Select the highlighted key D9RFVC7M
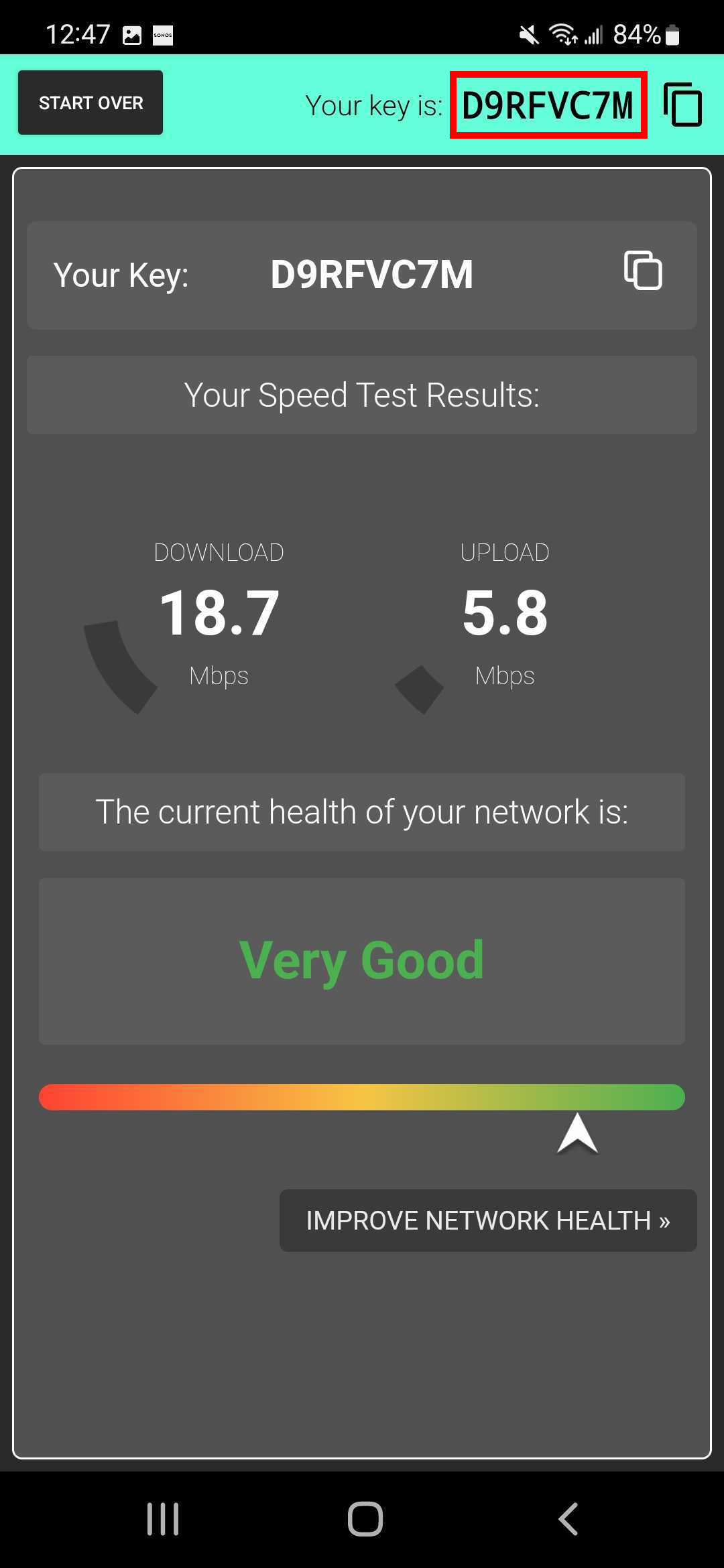This screenshot has height=1568, width=724. (x=548, y=105)
